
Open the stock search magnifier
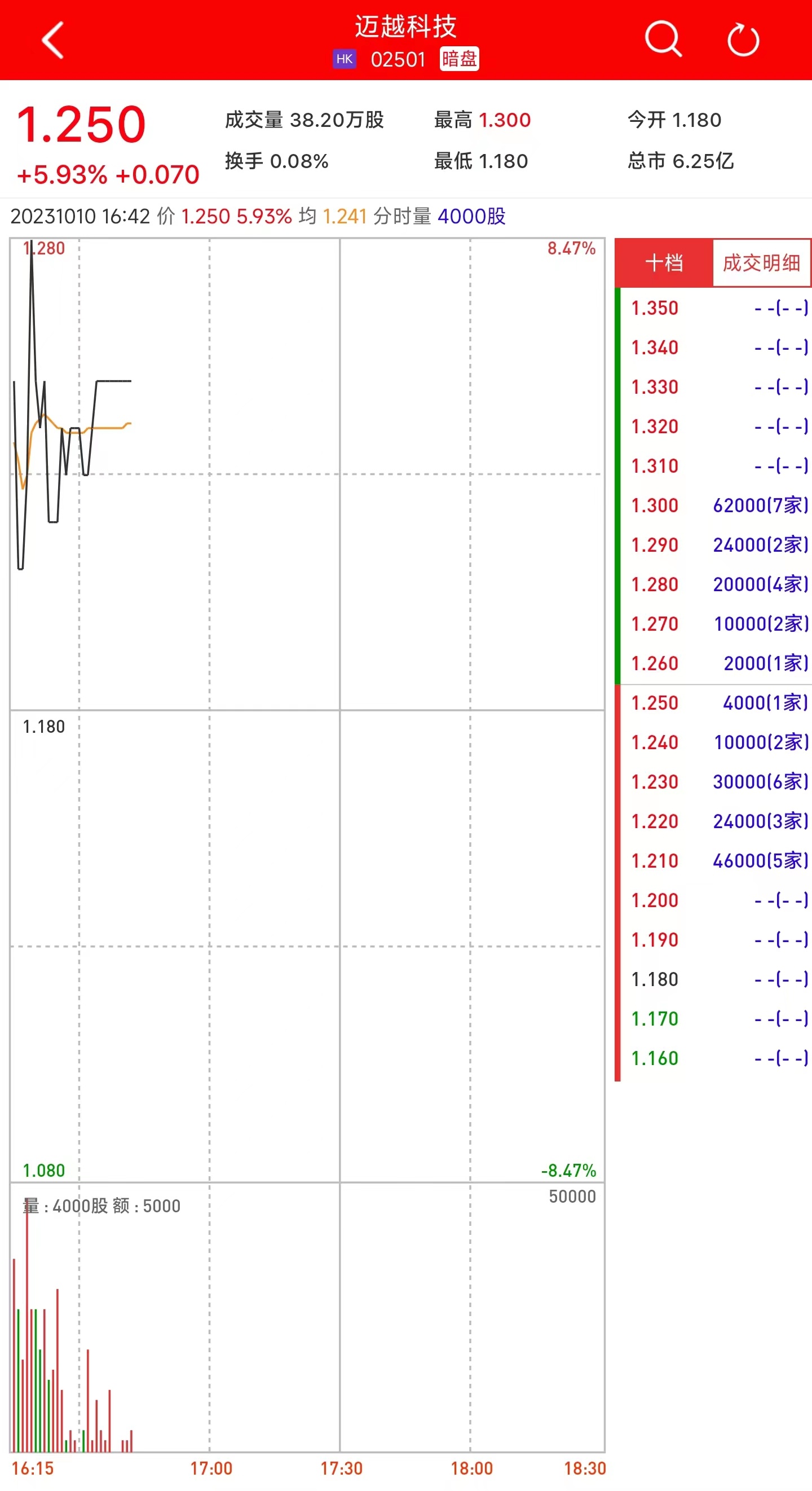[x=663, y=39]
